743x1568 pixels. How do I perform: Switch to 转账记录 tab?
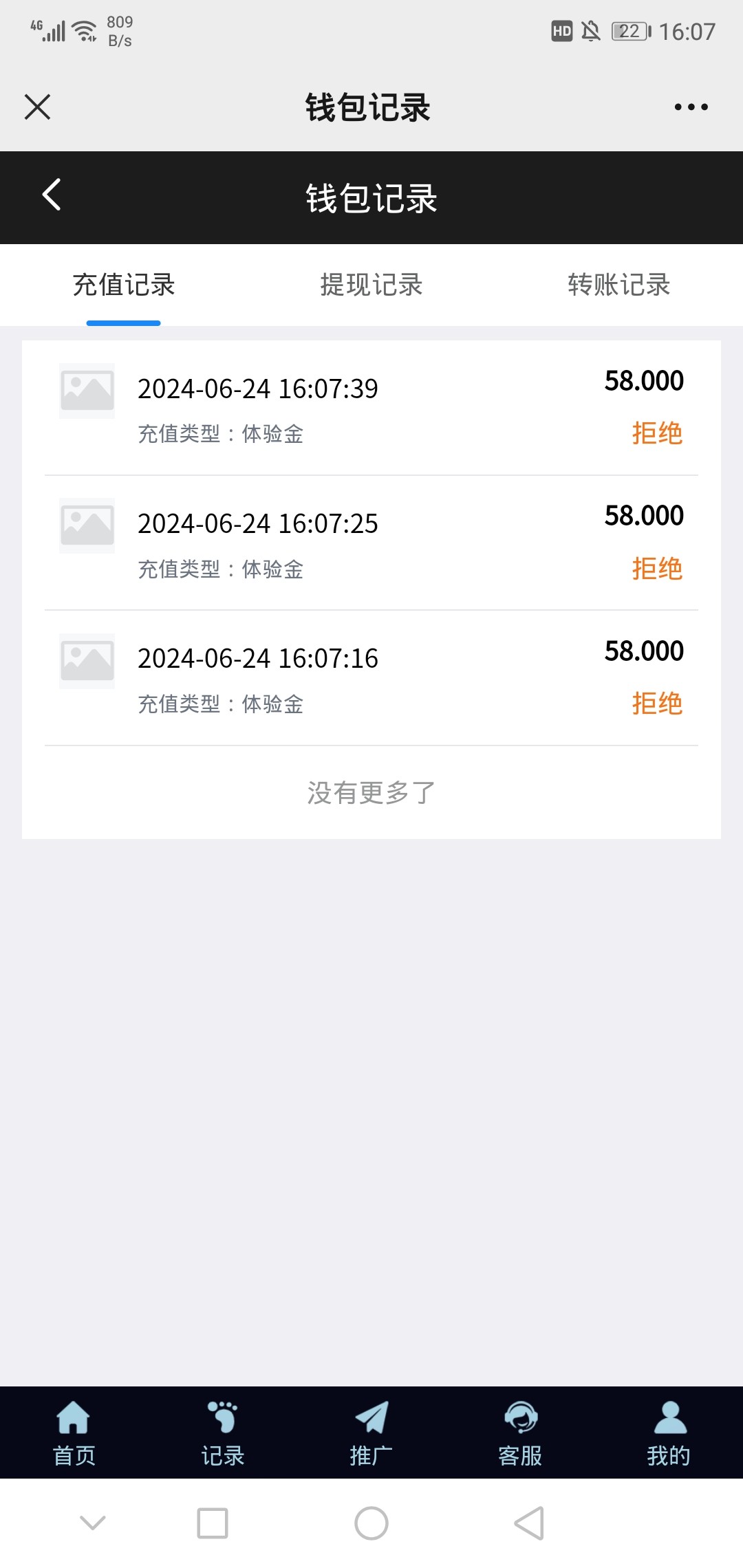point(619,285)
